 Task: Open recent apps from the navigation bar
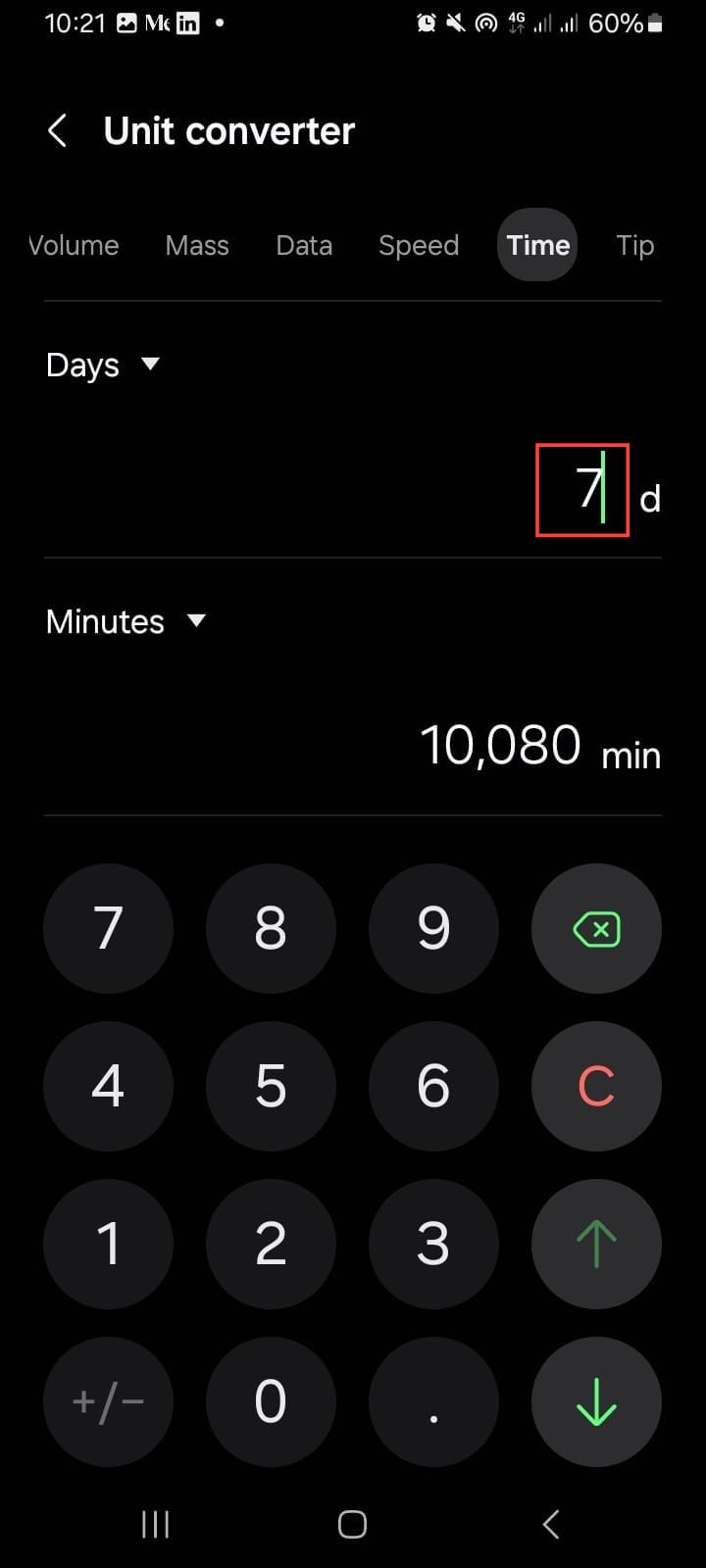click(155, 1524)
